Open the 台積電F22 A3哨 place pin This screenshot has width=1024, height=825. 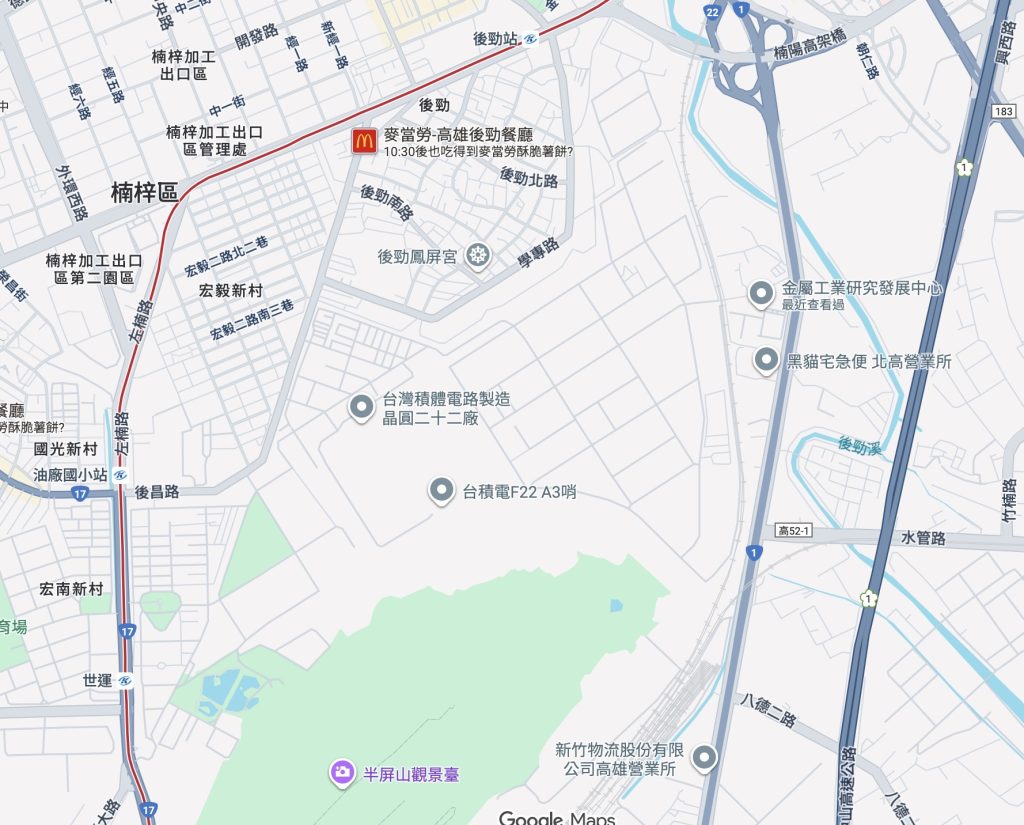tap(441, 490)
